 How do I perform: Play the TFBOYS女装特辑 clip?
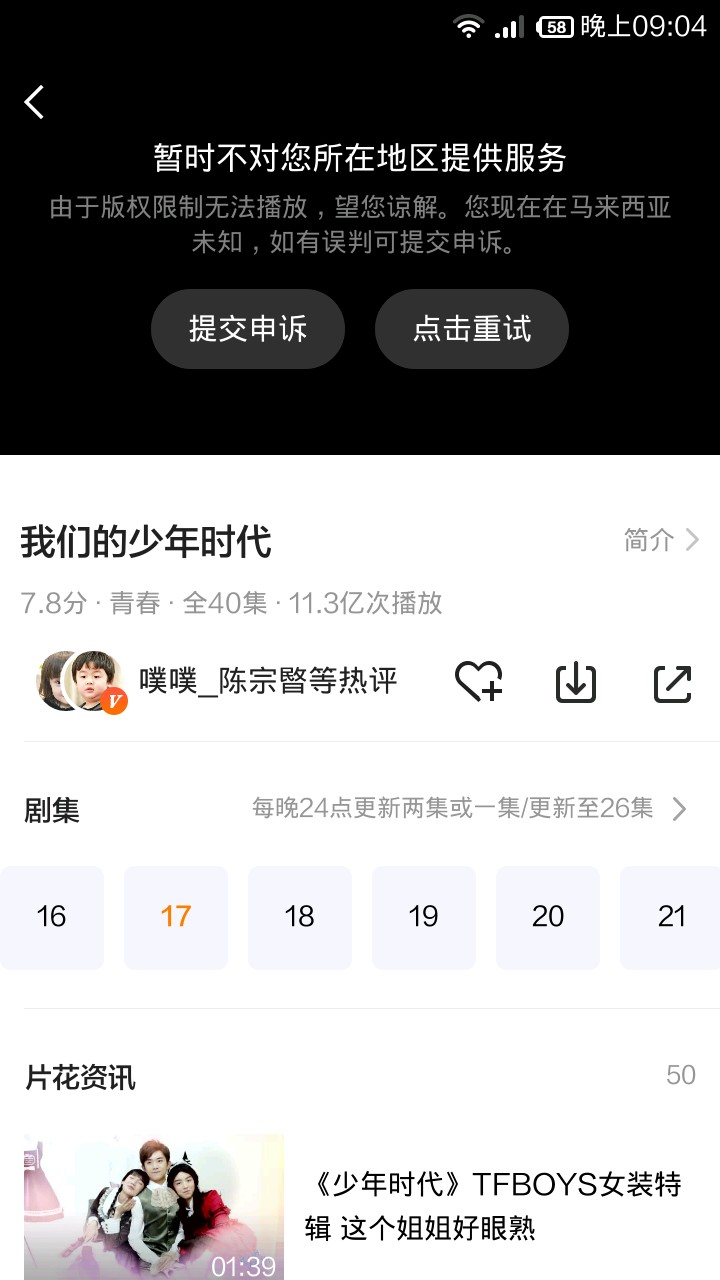pos(154,1206)
